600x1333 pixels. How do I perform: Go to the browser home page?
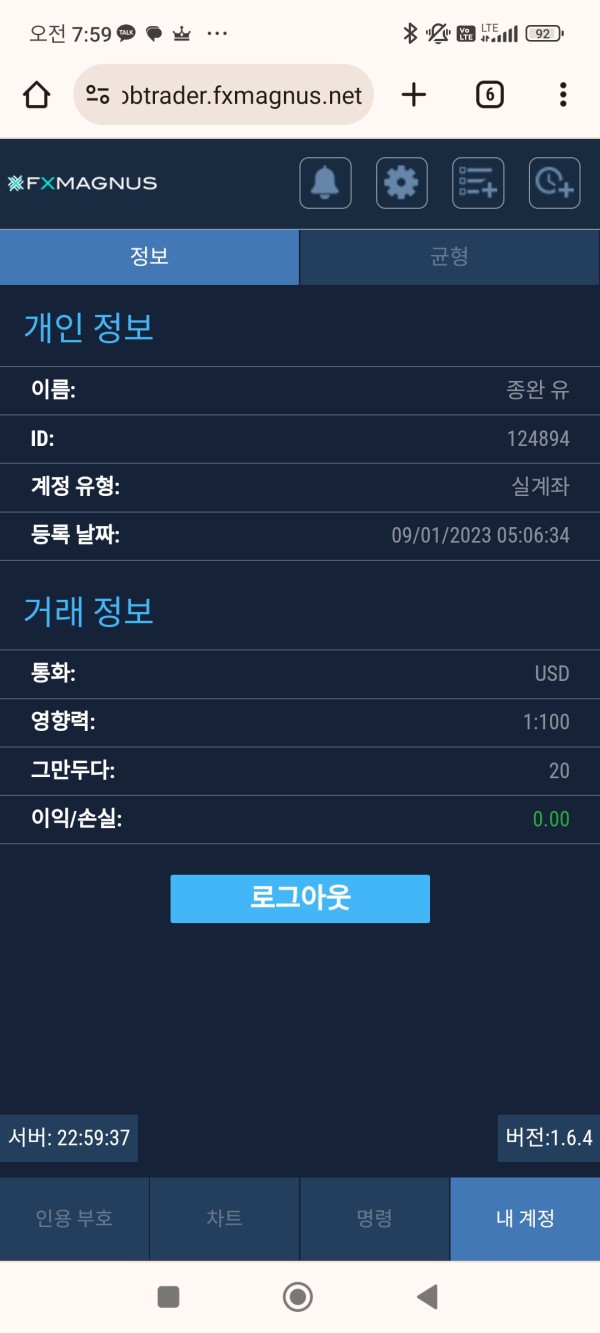coord(36,95)
